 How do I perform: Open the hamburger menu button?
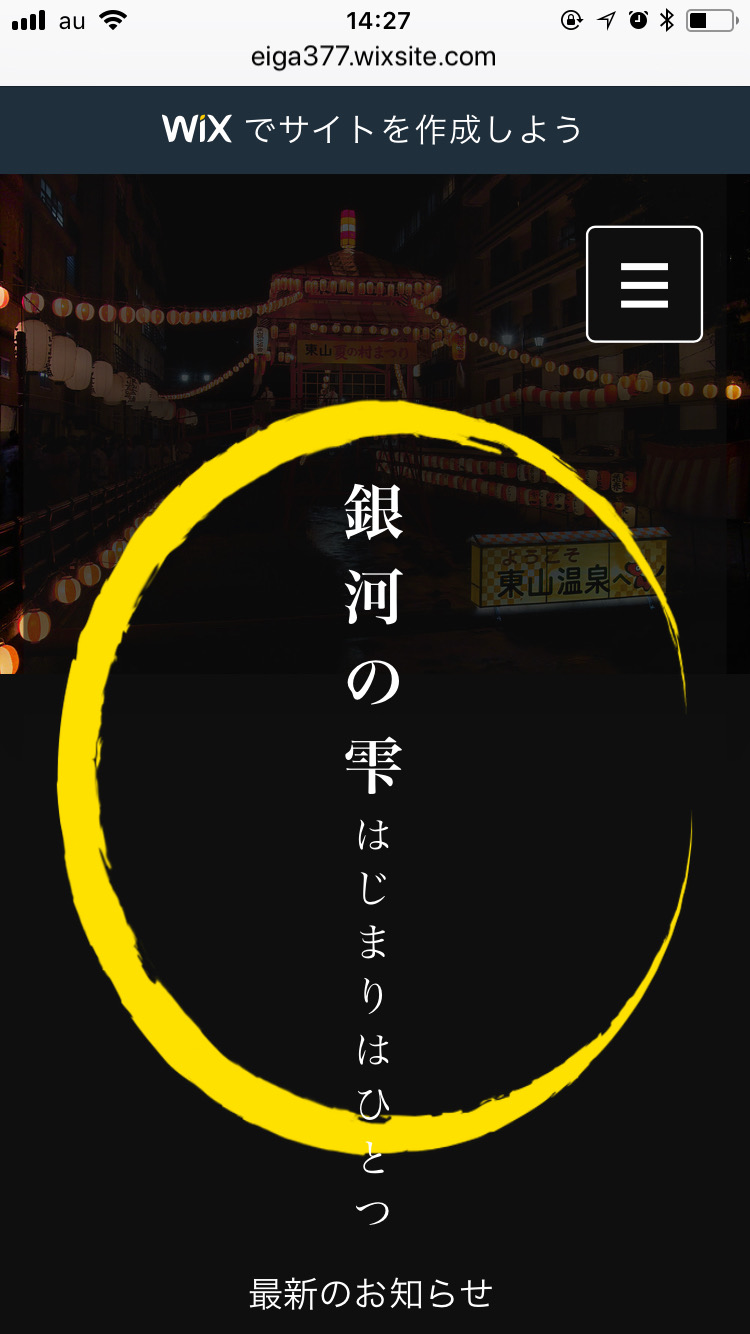click(644, 284)
